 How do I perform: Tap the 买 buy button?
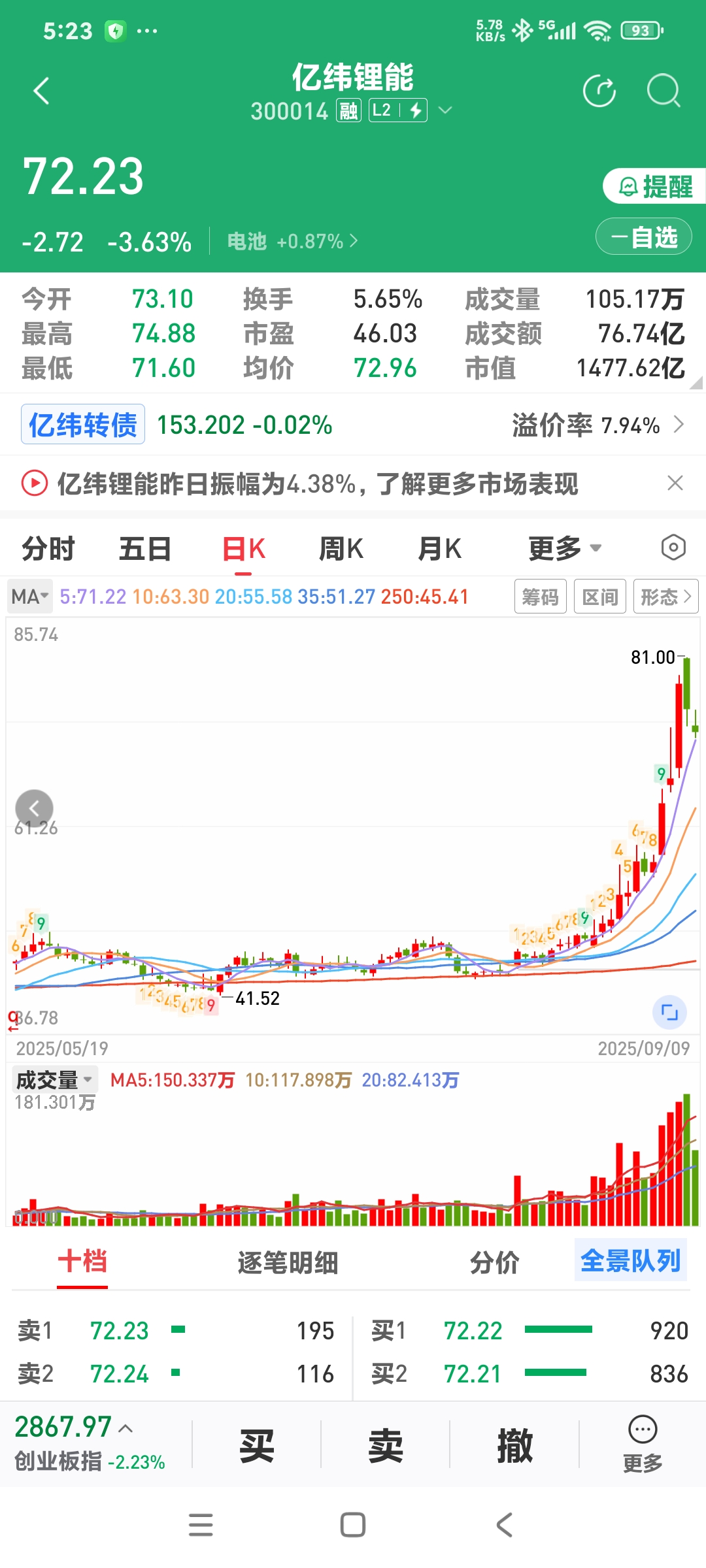pos(256,1446)
